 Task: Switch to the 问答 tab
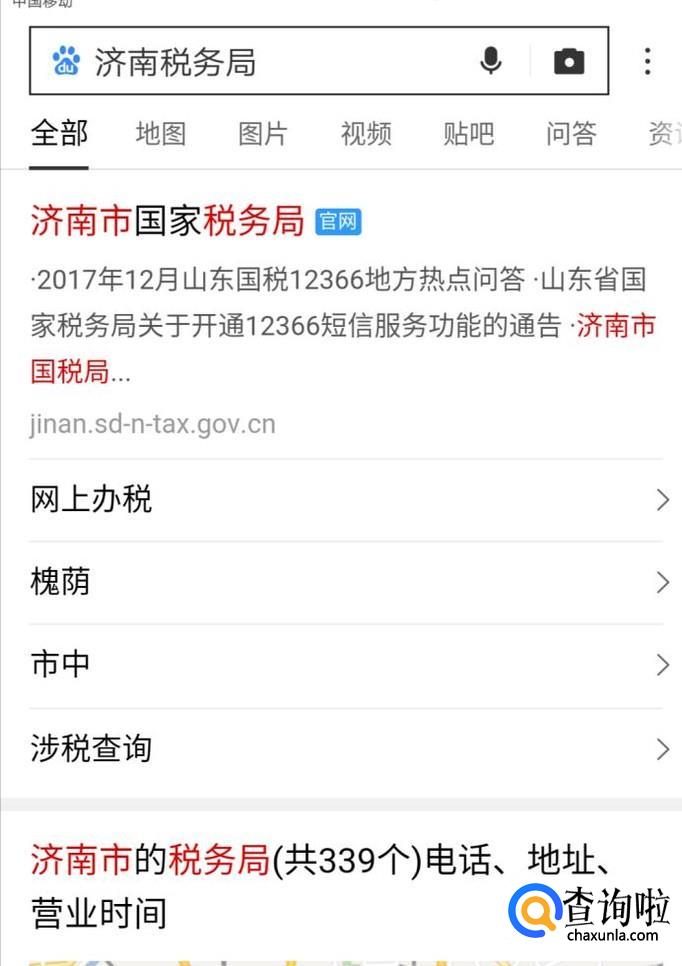[571, 133]
